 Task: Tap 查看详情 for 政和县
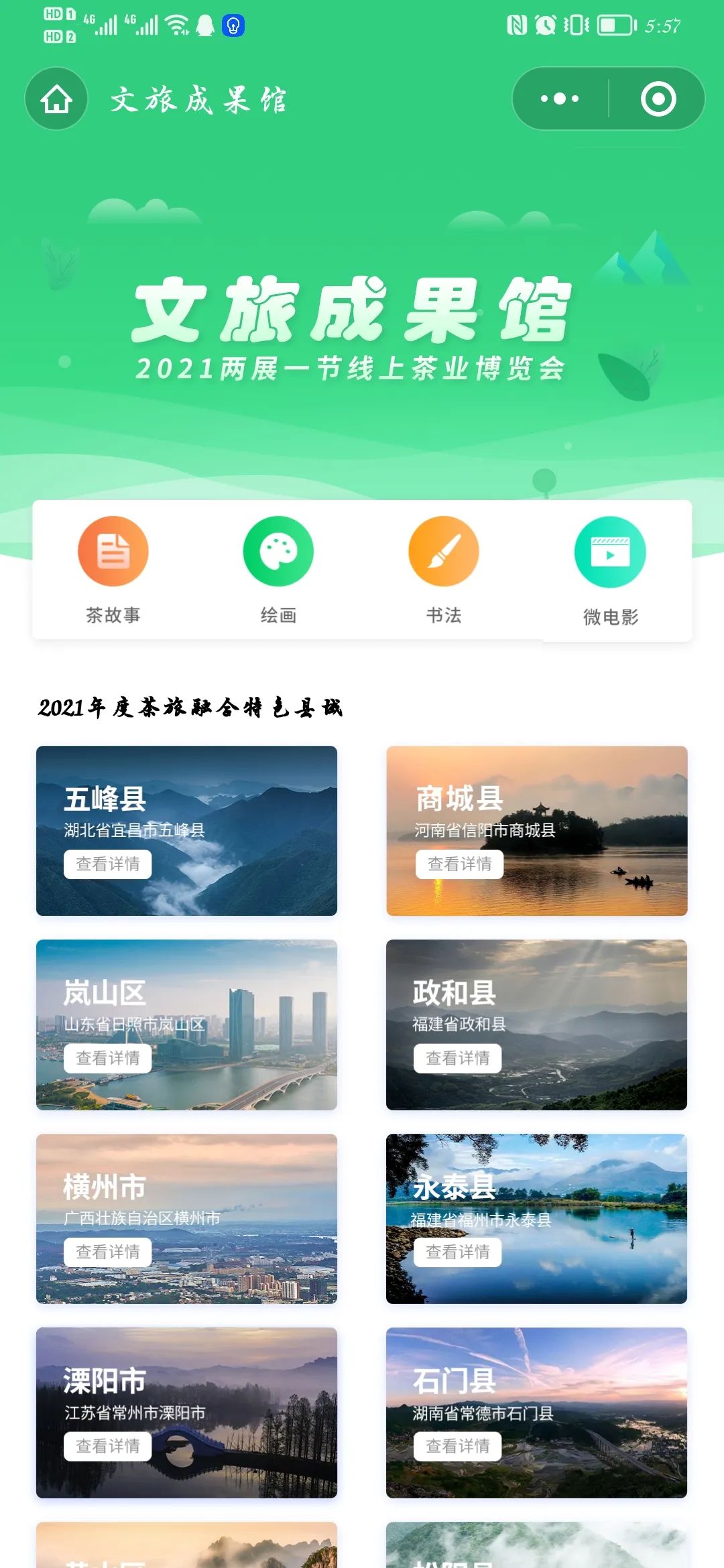coord(458,1058)
